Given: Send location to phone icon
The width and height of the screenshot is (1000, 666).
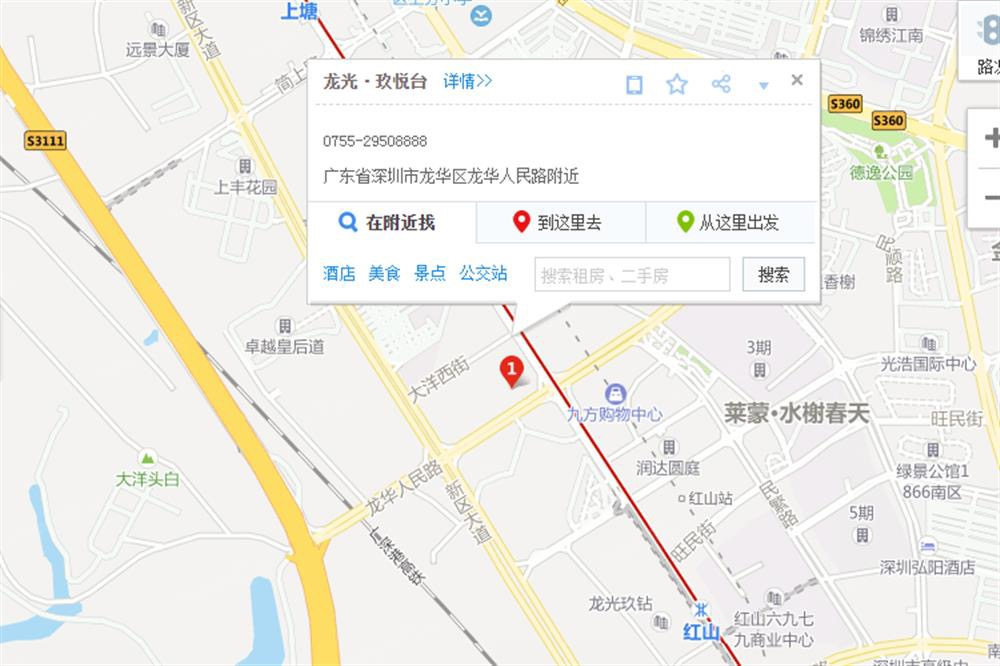Looking at the screenshot, I should click(x=634, y=85).
